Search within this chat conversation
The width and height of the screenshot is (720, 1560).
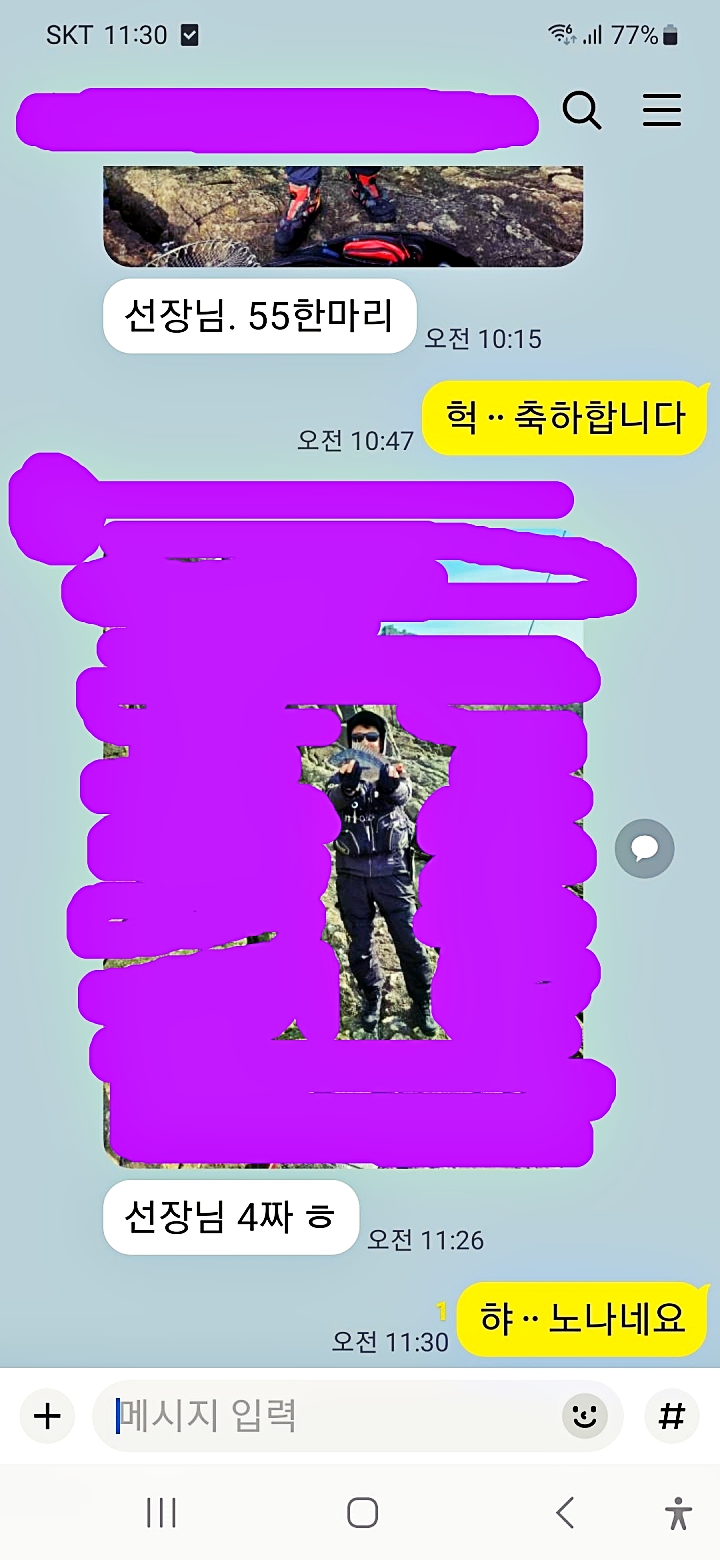click(x=582, y=110)
